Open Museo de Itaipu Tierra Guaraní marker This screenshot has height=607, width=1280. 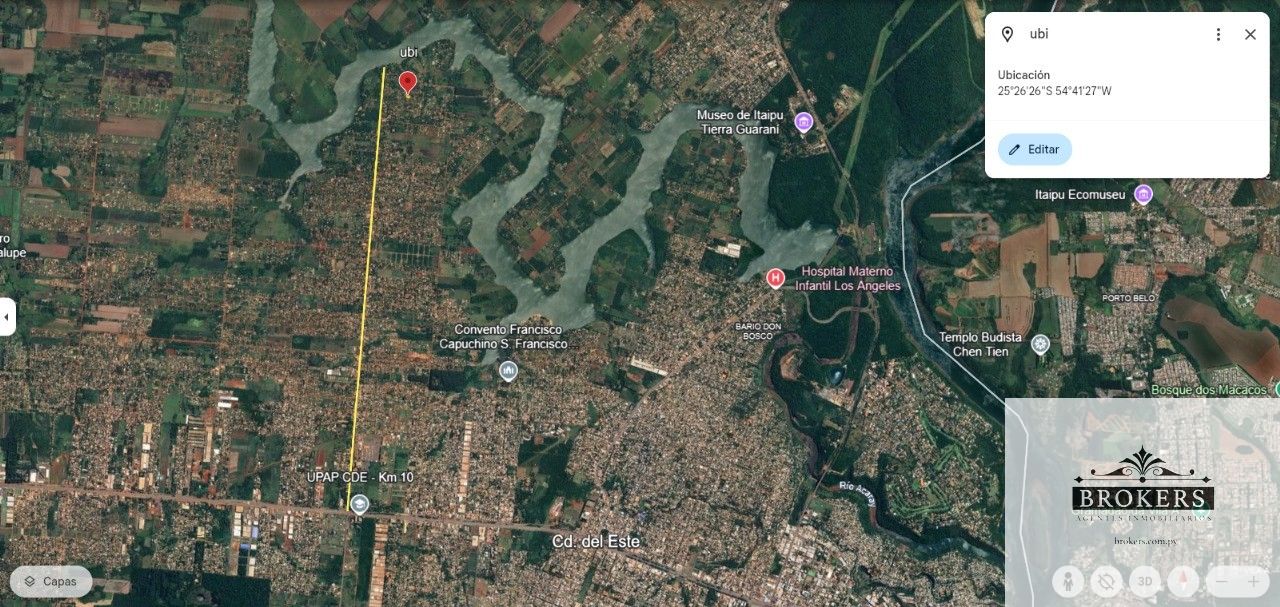[803, 122]
